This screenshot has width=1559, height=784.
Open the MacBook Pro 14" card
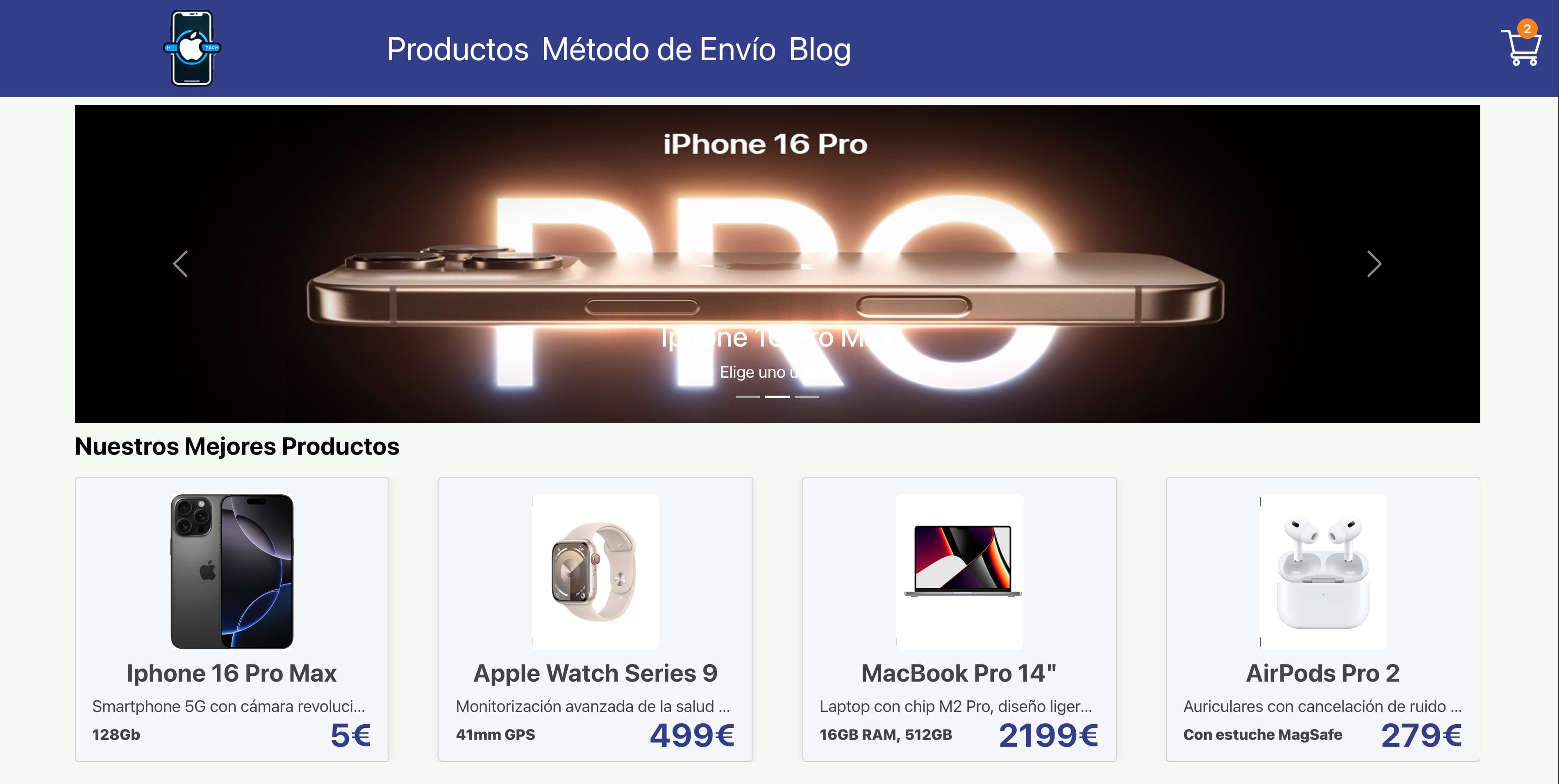tap(959, 618)
